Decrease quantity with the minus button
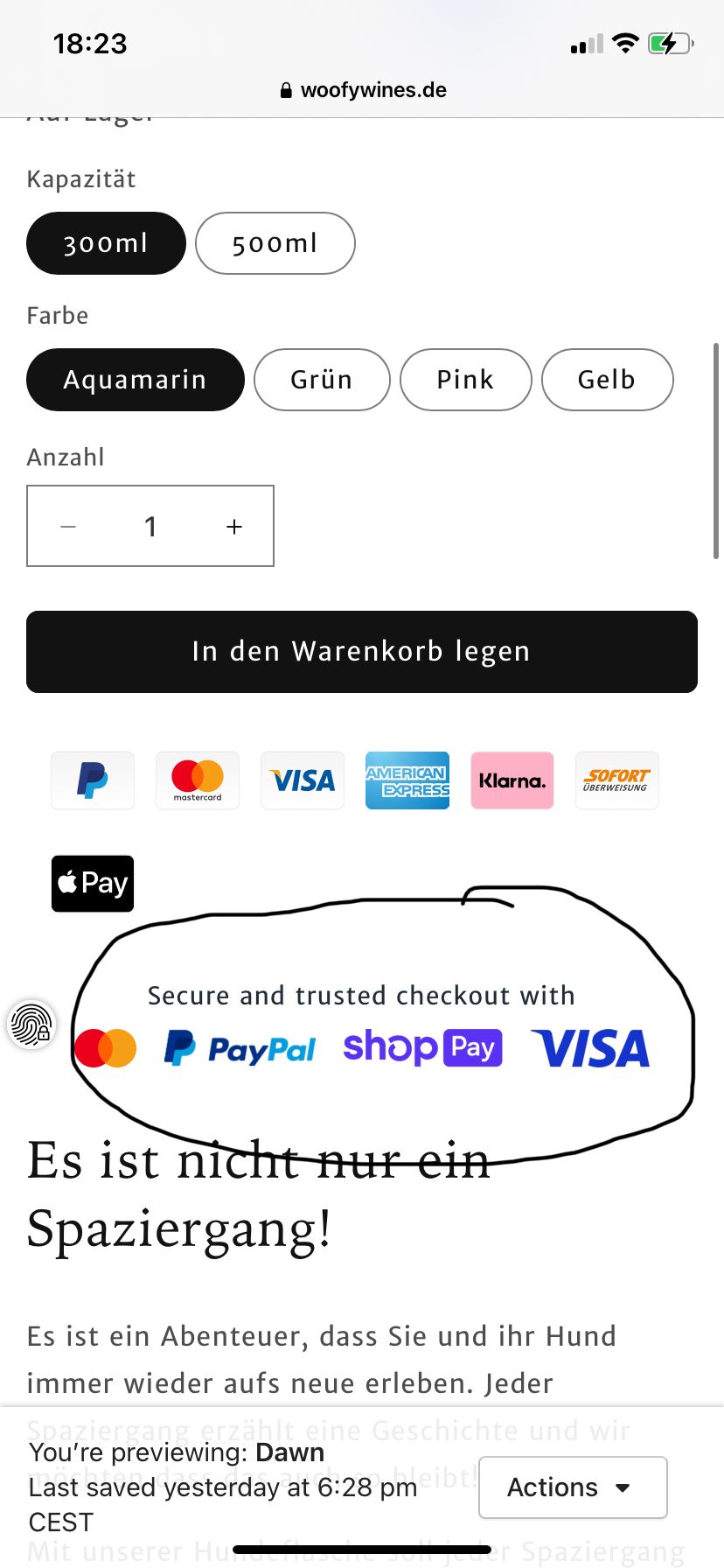Image resolution: width=724 pixels, height=1568 pixels. pos(68,527)
